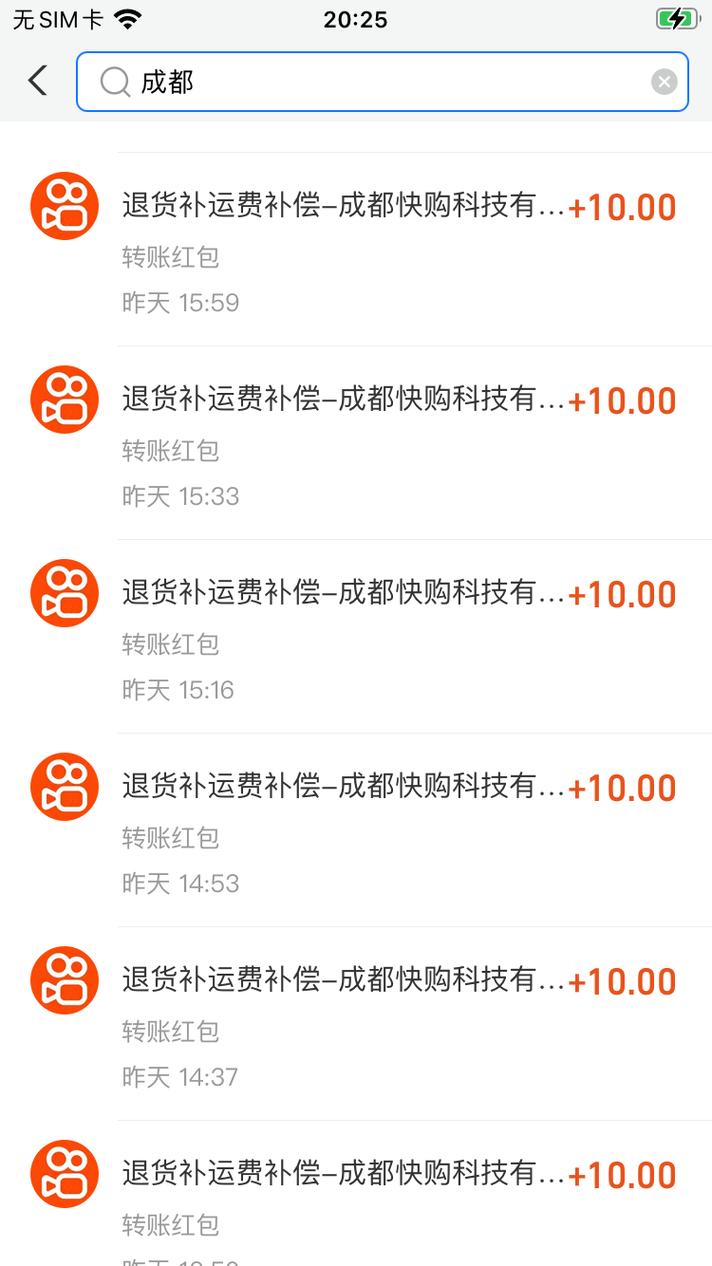The image size is (712, 1266).
Task: Clear the search text
Action: coord(664,82)
